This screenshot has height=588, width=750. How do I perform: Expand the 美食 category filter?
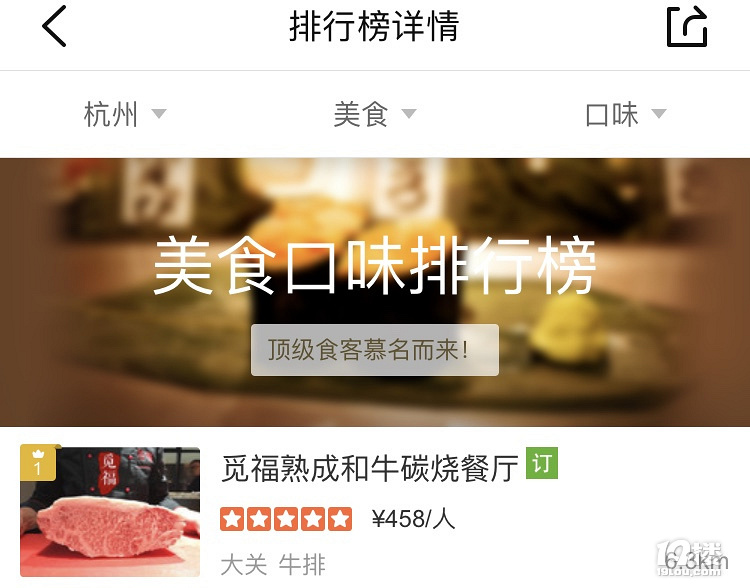pyautogui.click(x=374, y=114)
